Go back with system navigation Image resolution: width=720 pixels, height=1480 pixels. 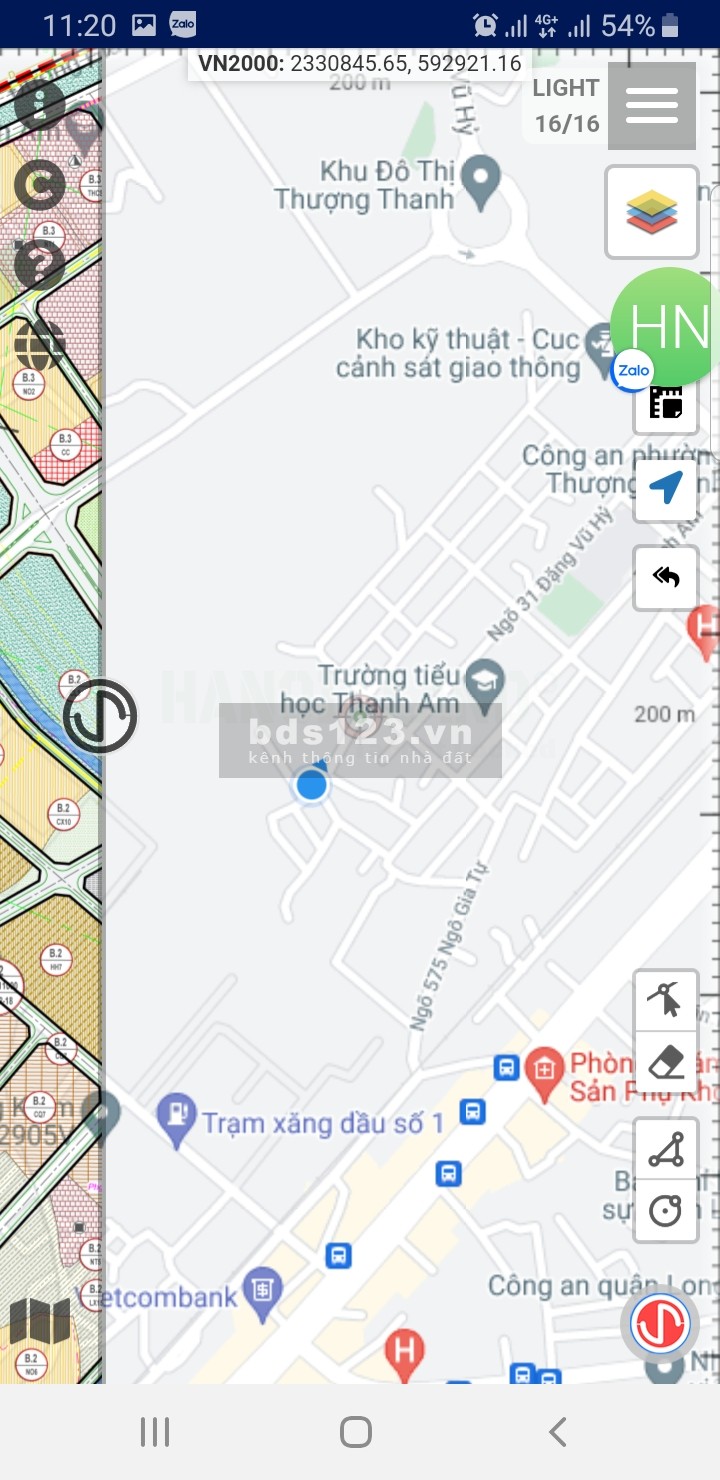558,1432
